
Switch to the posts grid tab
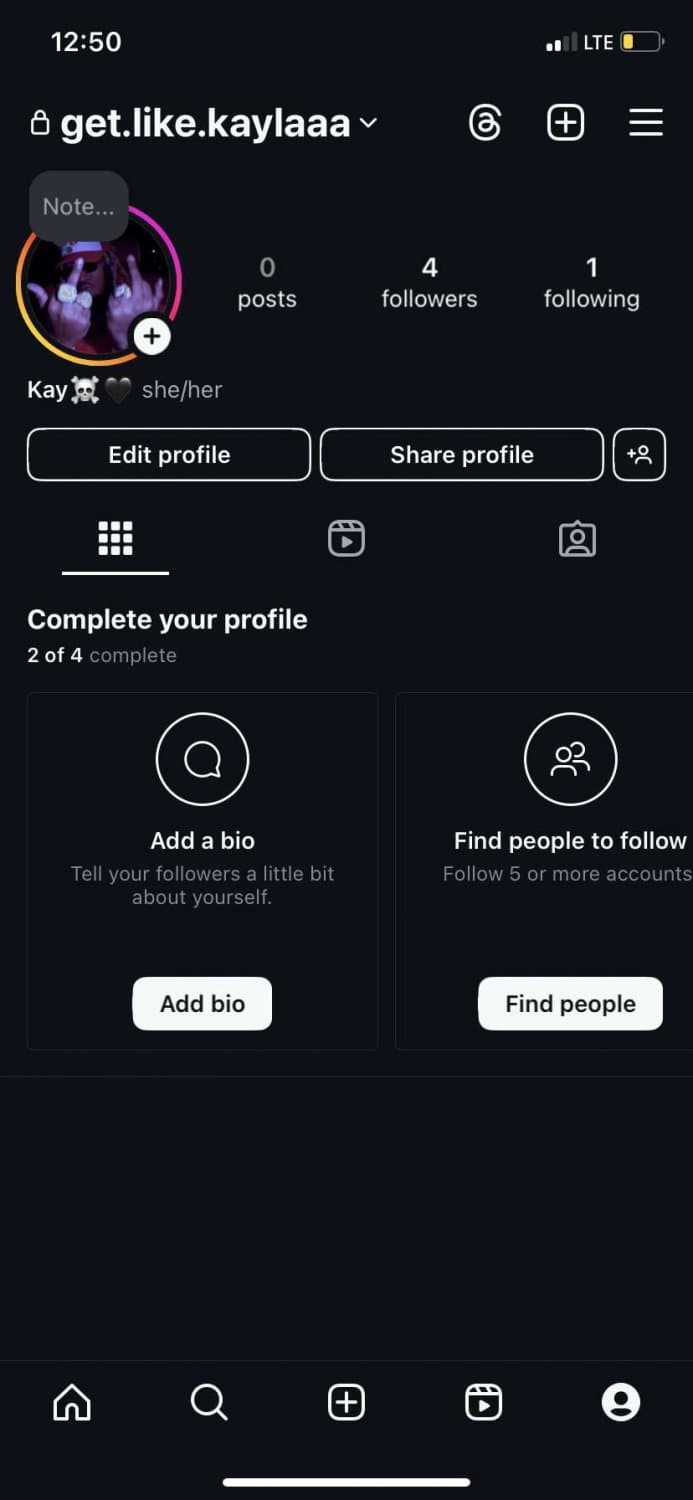point(115,539)
